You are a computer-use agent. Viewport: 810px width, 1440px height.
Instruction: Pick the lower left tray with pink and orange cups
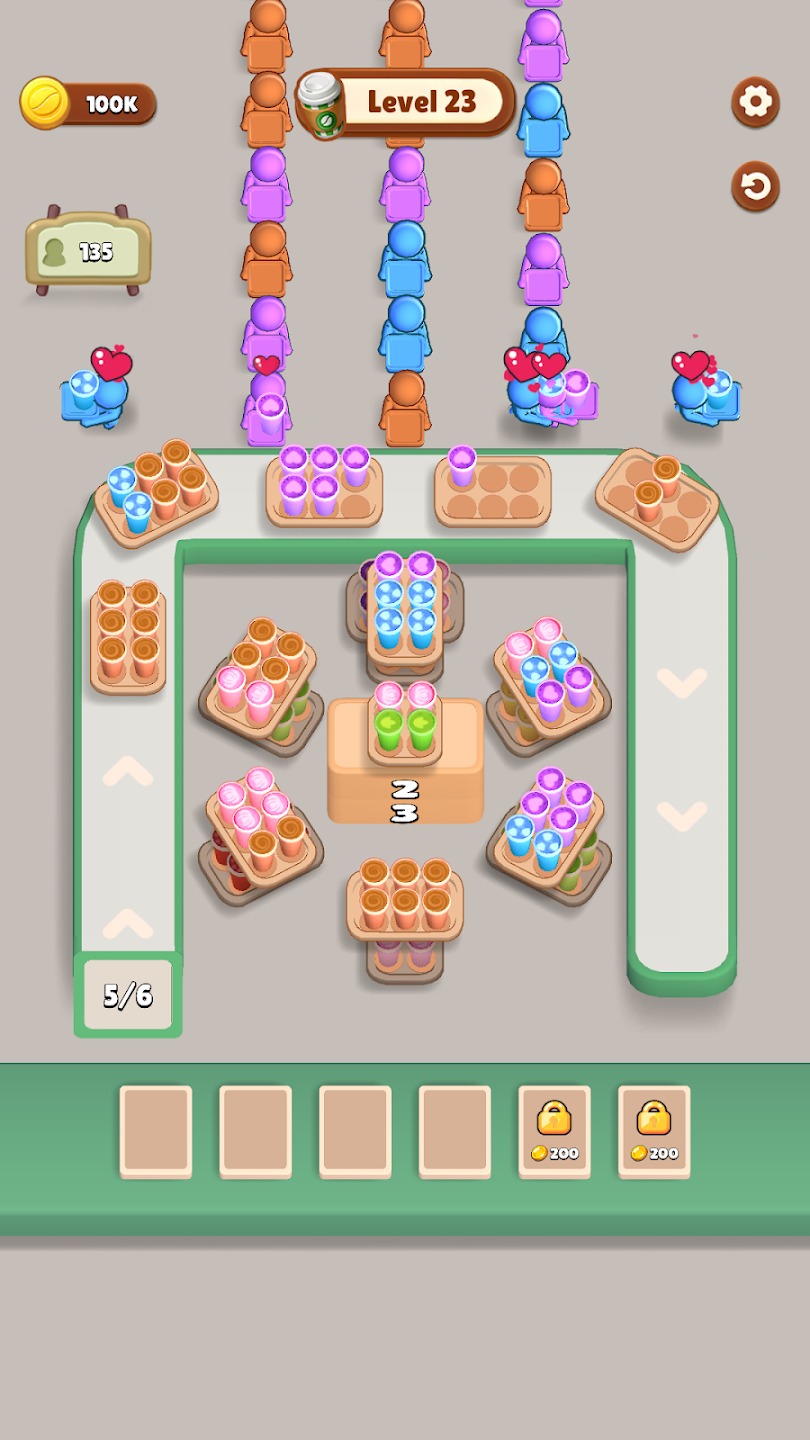[x=262, y=825]
